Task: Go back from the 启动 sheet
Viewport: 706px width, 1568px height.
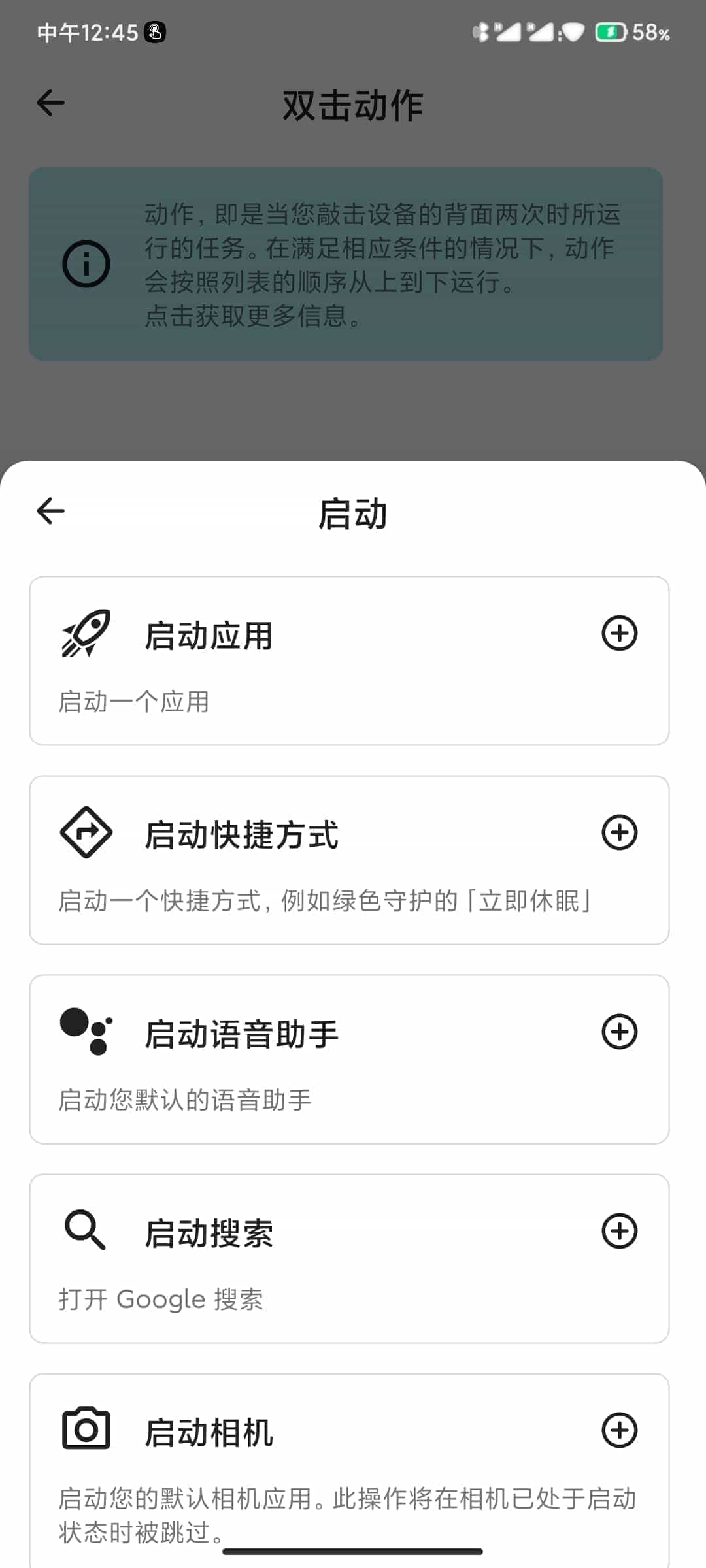Action: (50, 511)
